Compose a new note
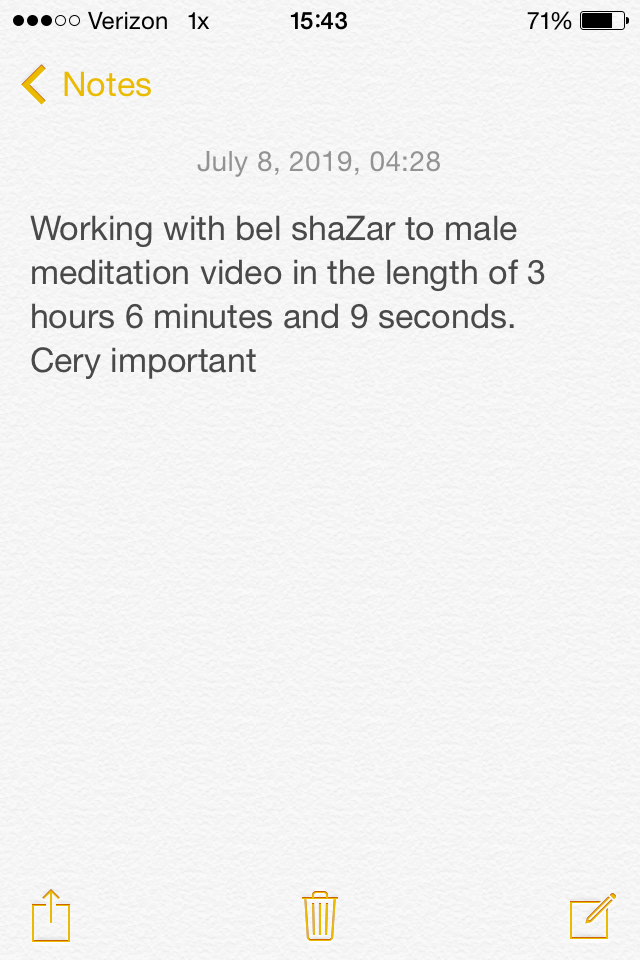 590,915
